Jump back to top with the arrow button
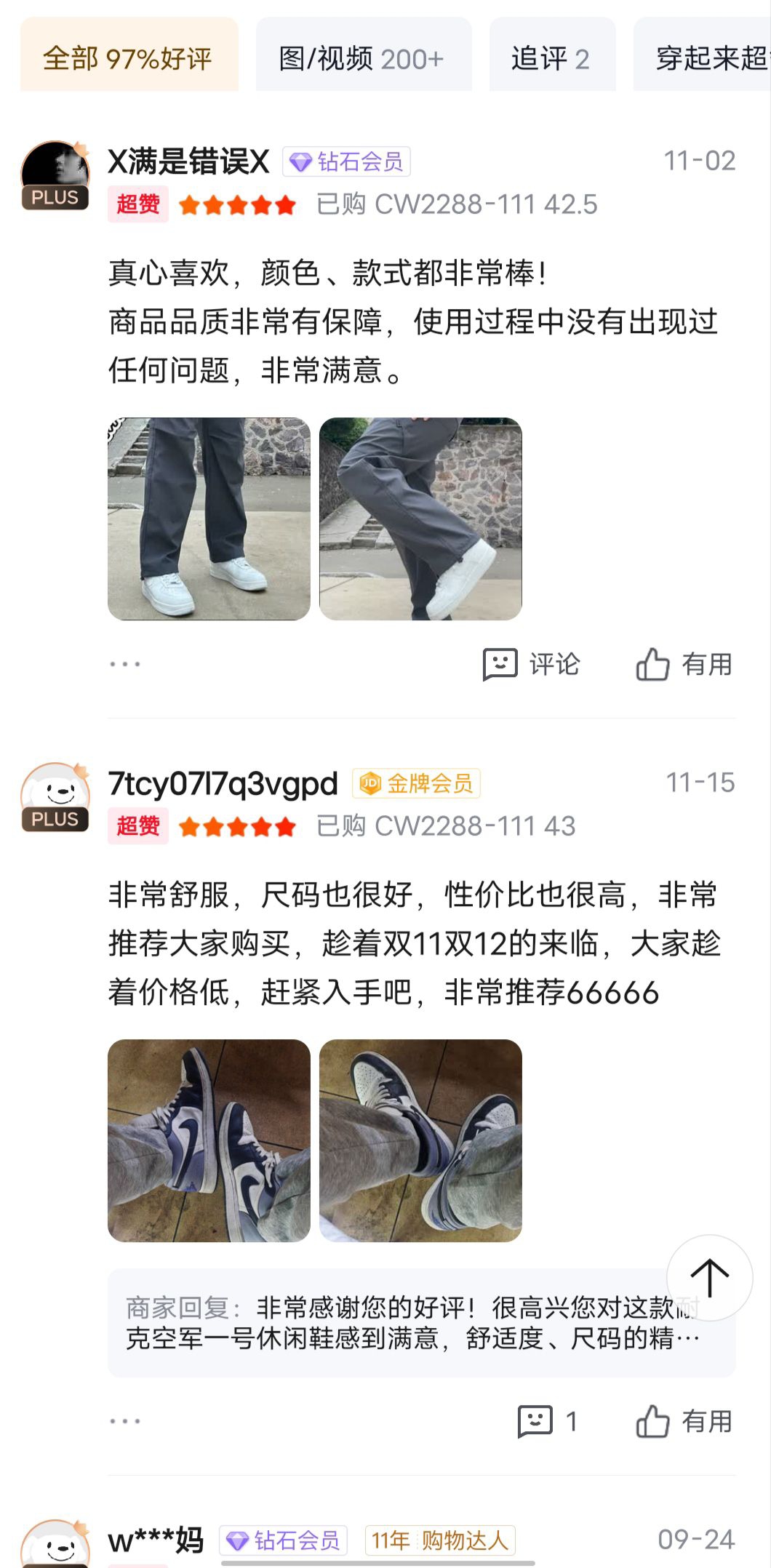This screenshot has height=1568, width=771. 709,1278
